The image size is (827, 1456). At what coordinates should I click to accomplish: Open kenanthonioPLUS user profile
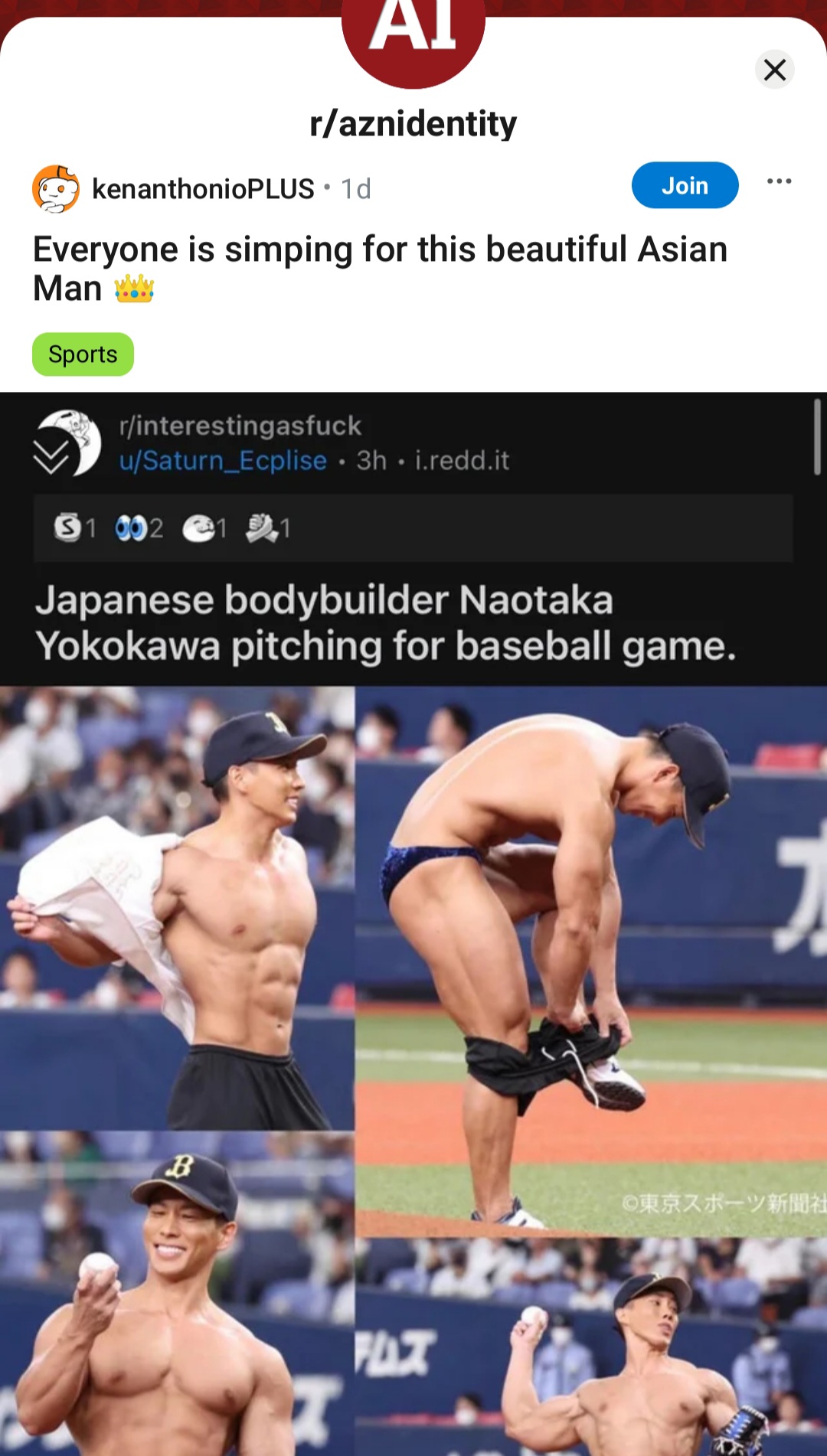click(203, 188)
